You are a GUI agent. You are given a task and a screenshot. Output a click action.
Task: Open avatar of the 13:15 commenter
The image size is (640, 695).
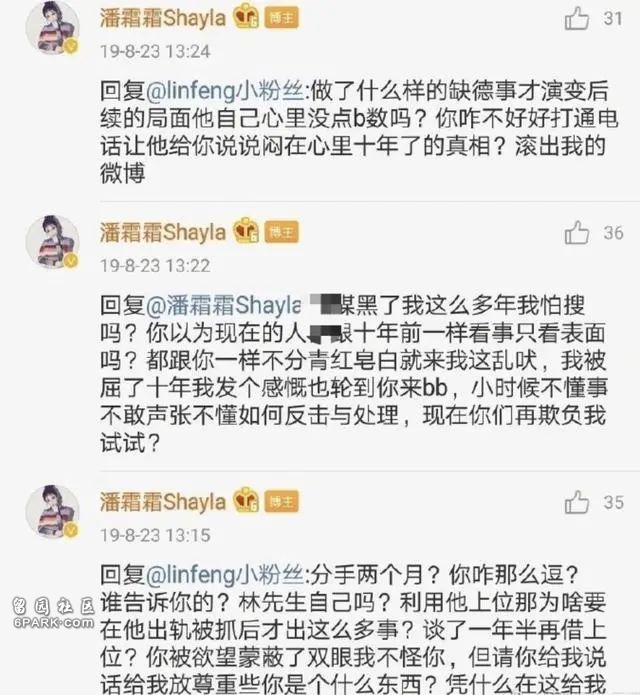pos(52,510)
